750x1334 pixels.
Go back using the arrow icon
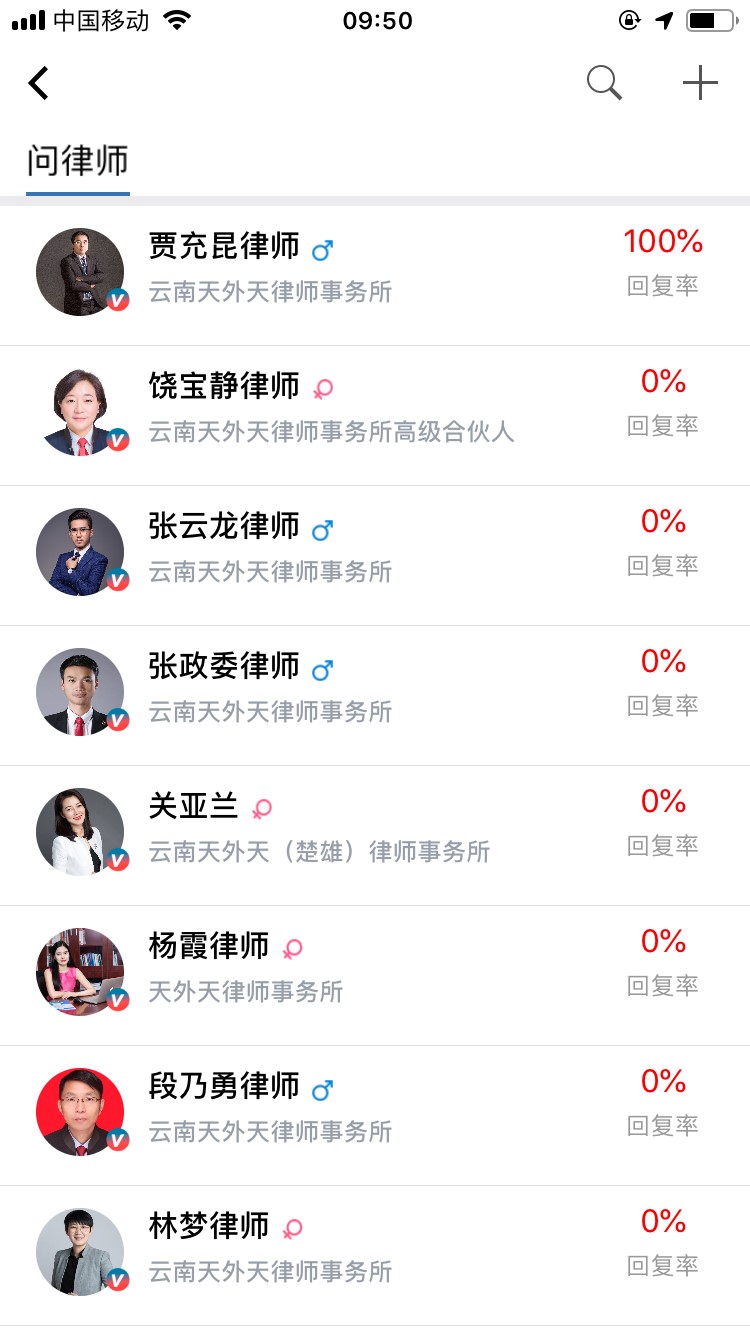point(39,83)
